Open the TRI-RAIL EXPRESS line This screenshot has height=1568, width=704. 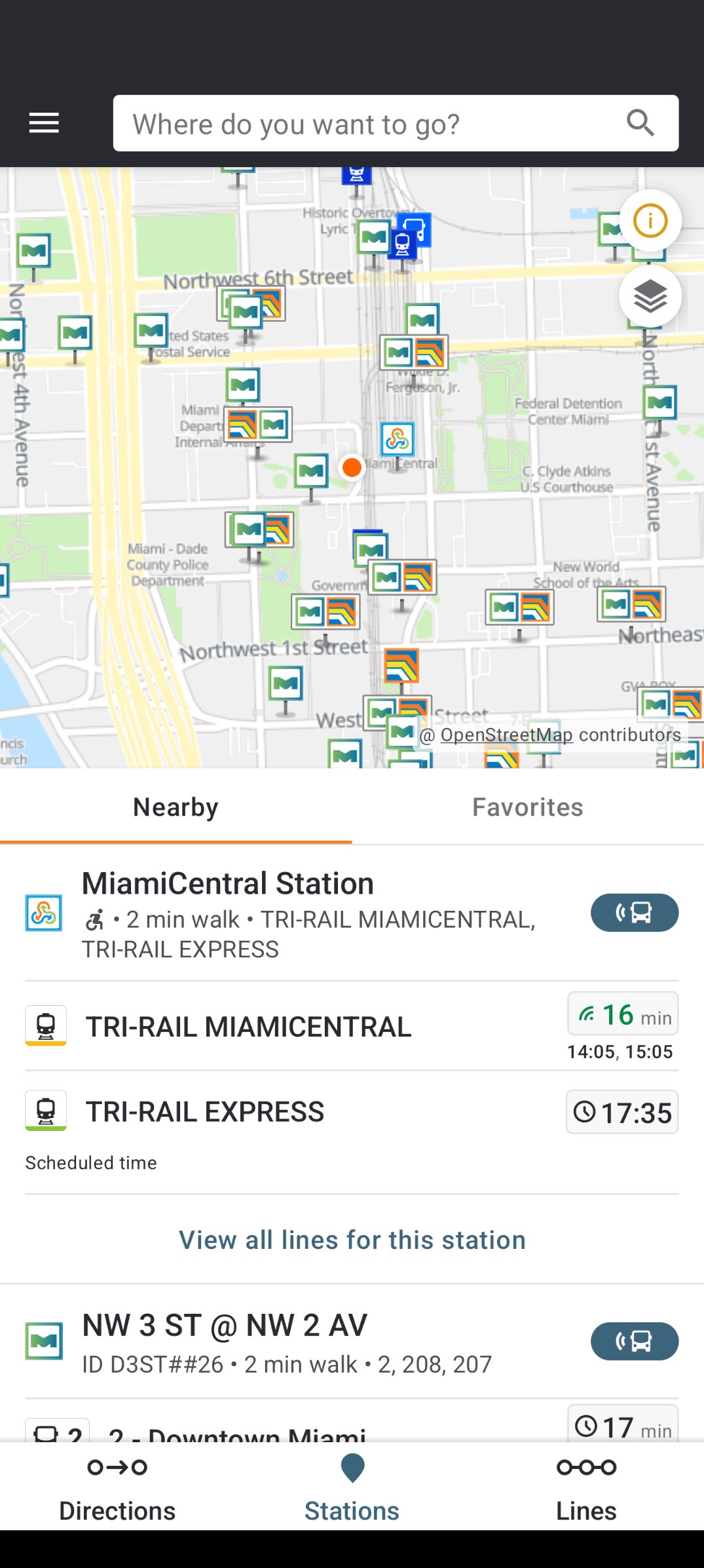(x=205, y=1112)
